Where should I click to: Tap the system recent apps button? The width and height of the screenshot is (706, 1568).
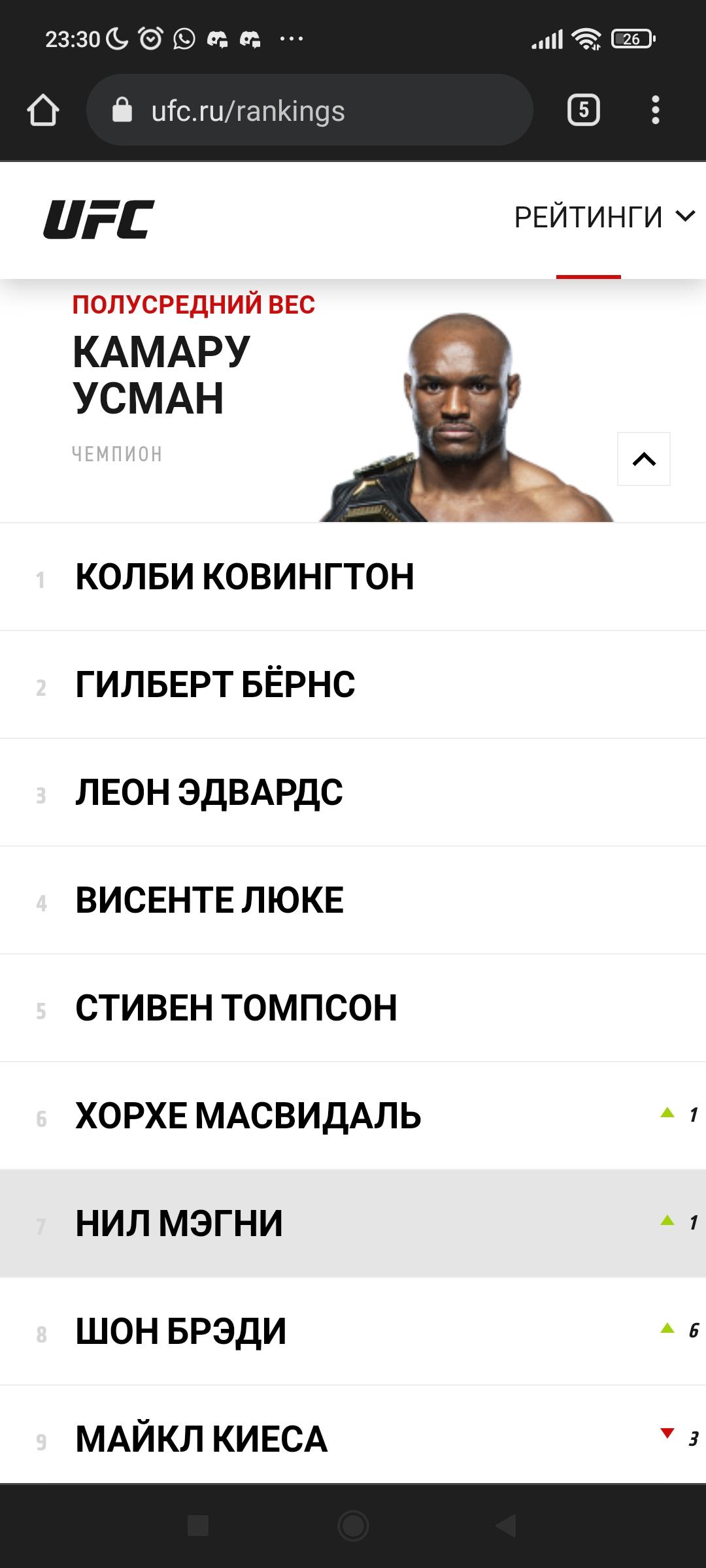198,1526
